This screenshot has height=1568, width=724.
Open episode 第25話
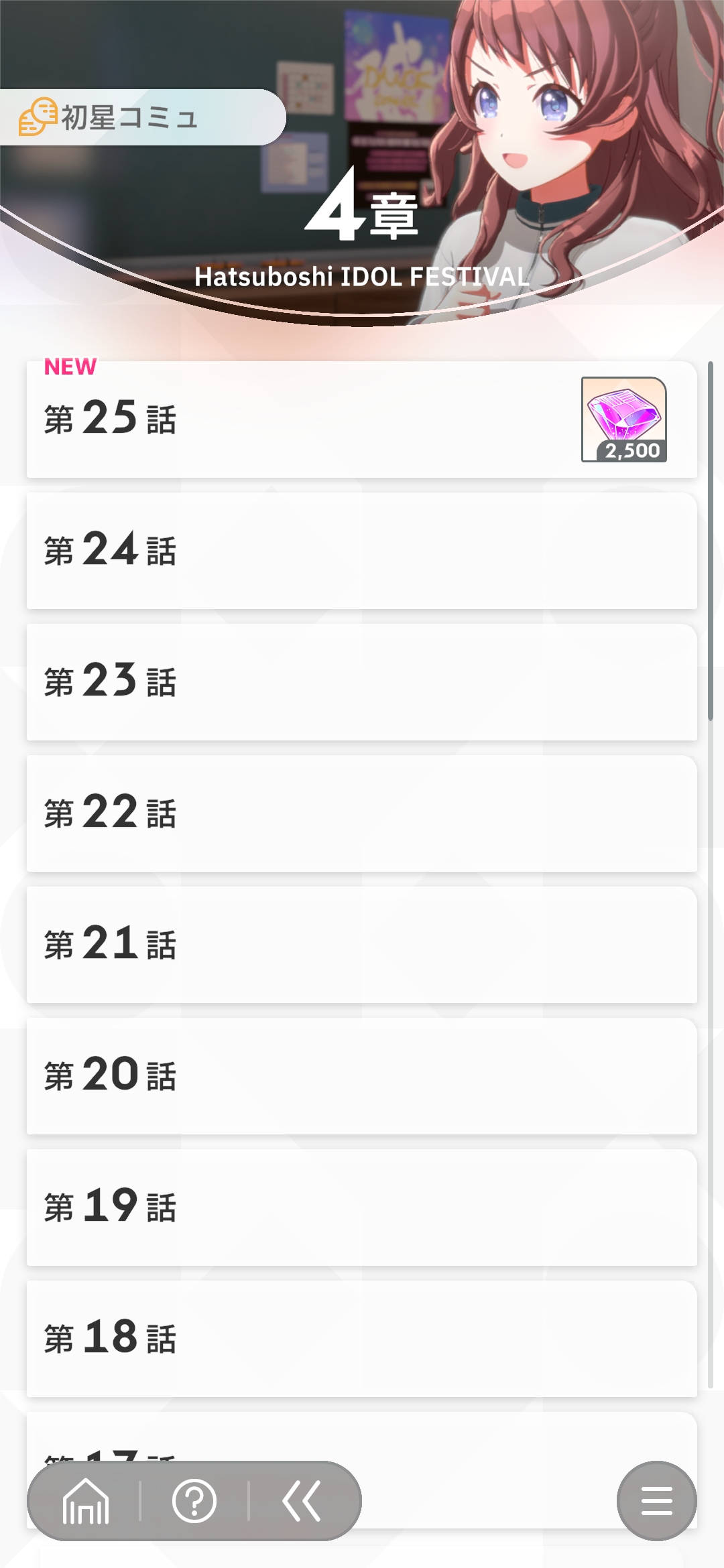click(x=302, y=419)
